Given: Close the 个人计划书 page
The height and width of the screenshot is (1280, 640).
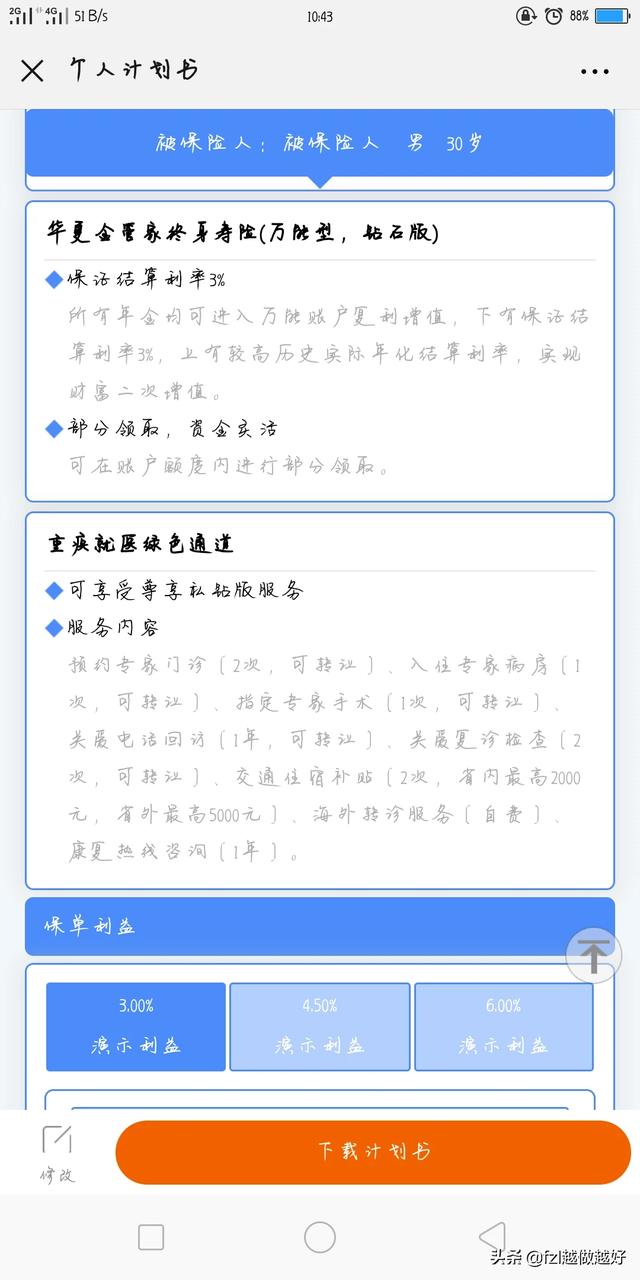Looking at the screenshot, I should click(32, 70).
